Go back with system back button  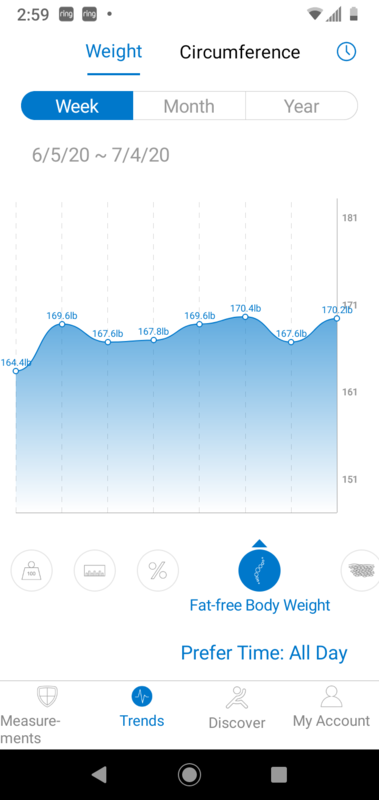click(99, 775)
